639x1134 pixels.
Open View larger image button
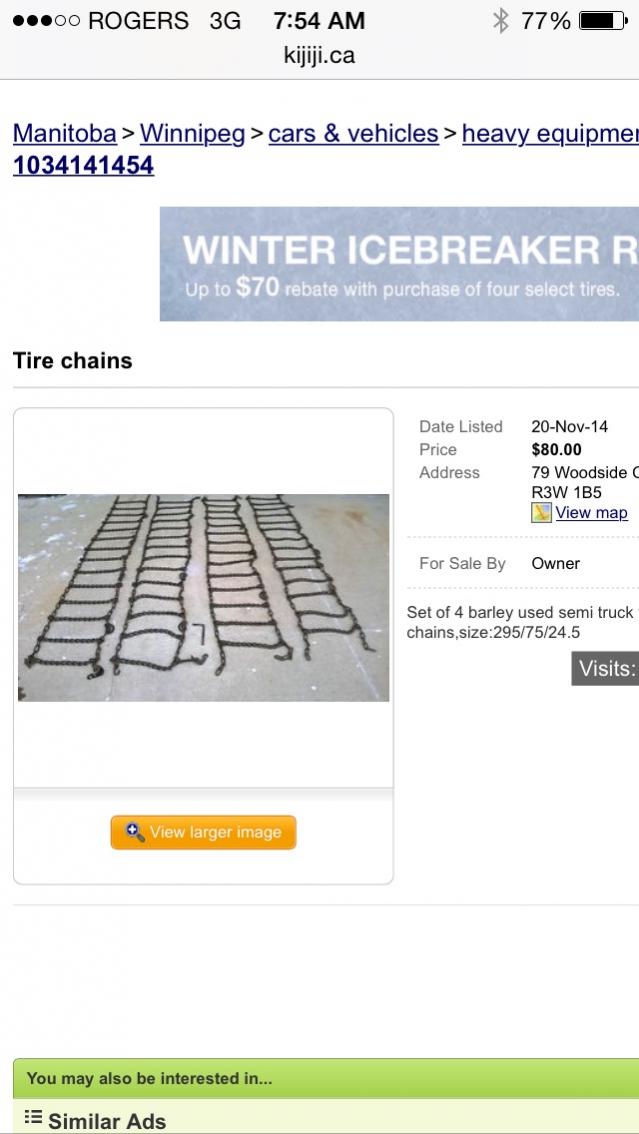(x=203, y=832)
